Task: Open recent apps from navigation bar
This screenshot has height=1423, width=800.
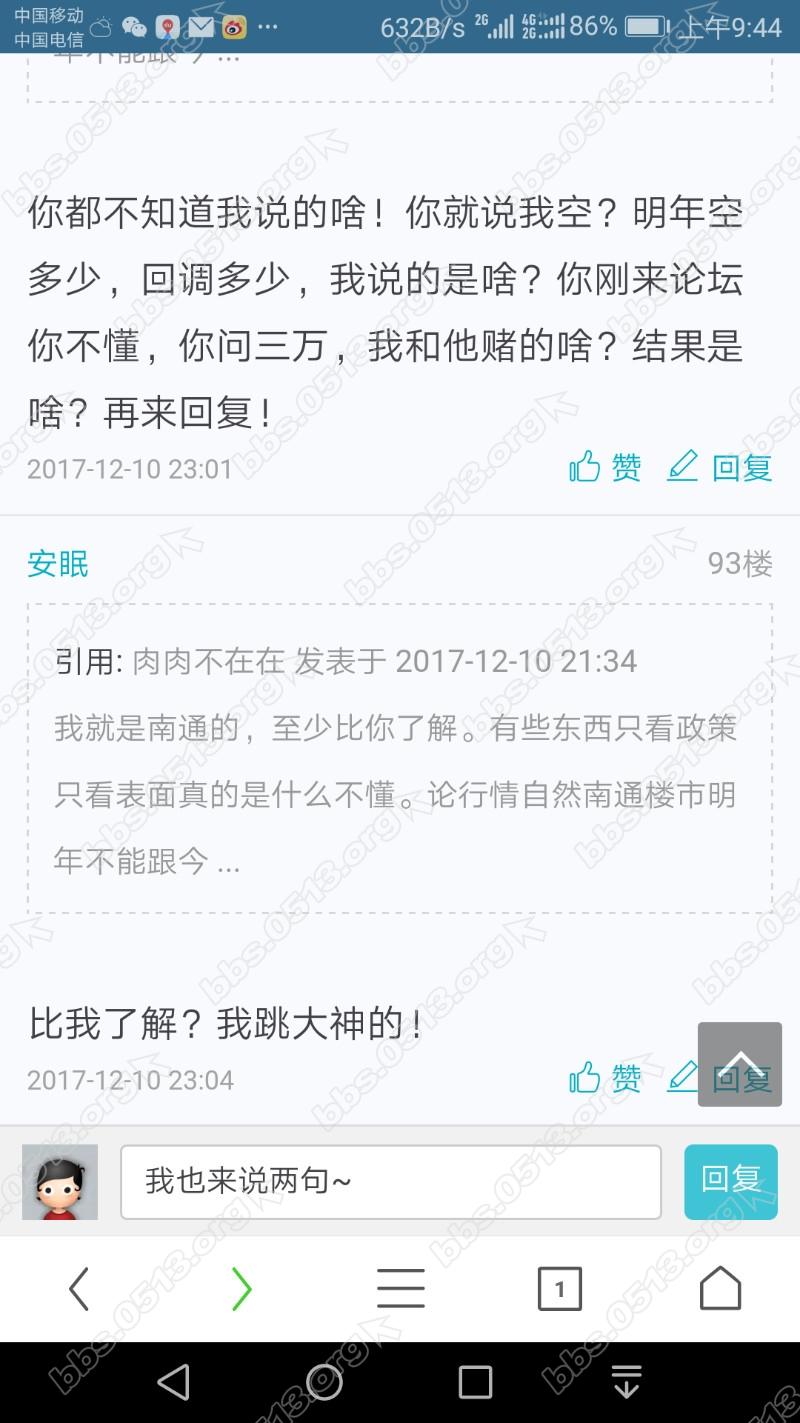Action: point(475,1383)
